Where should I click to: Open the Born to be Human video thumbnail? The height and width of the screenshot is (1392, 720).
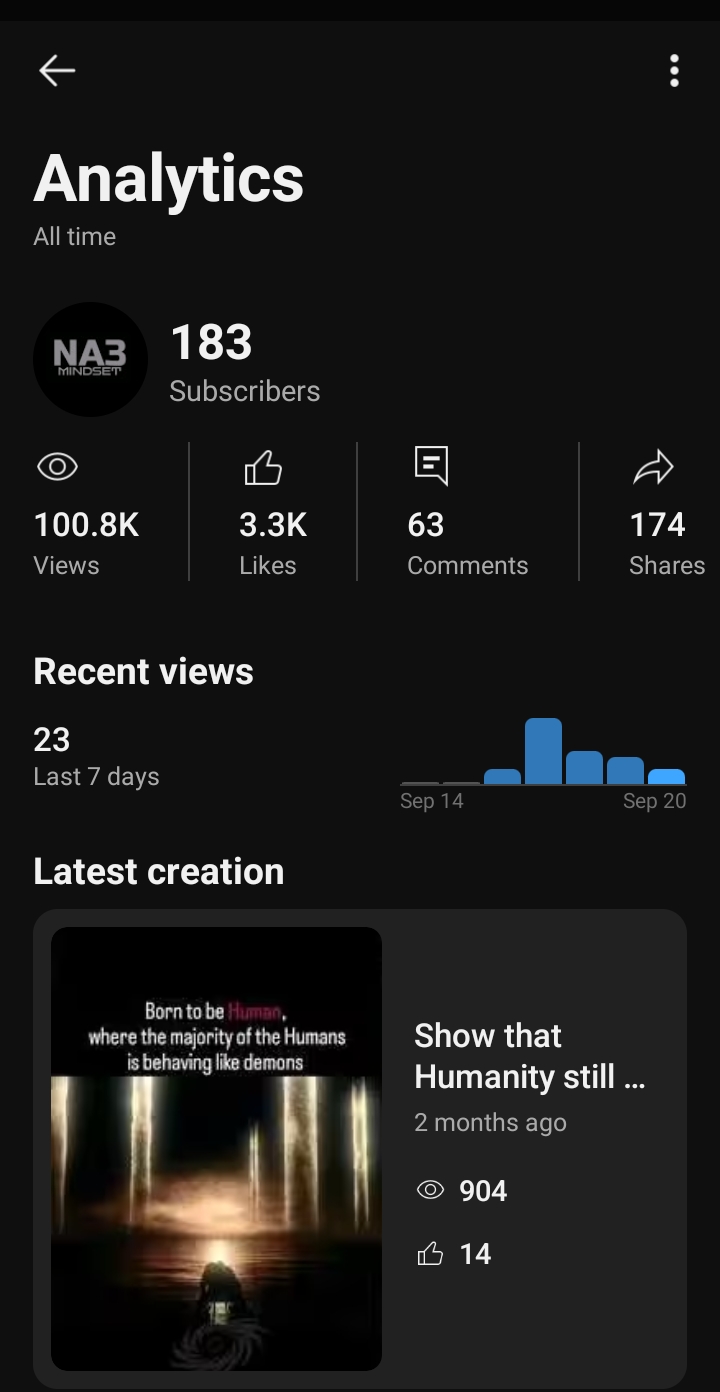click(215, 1147)
